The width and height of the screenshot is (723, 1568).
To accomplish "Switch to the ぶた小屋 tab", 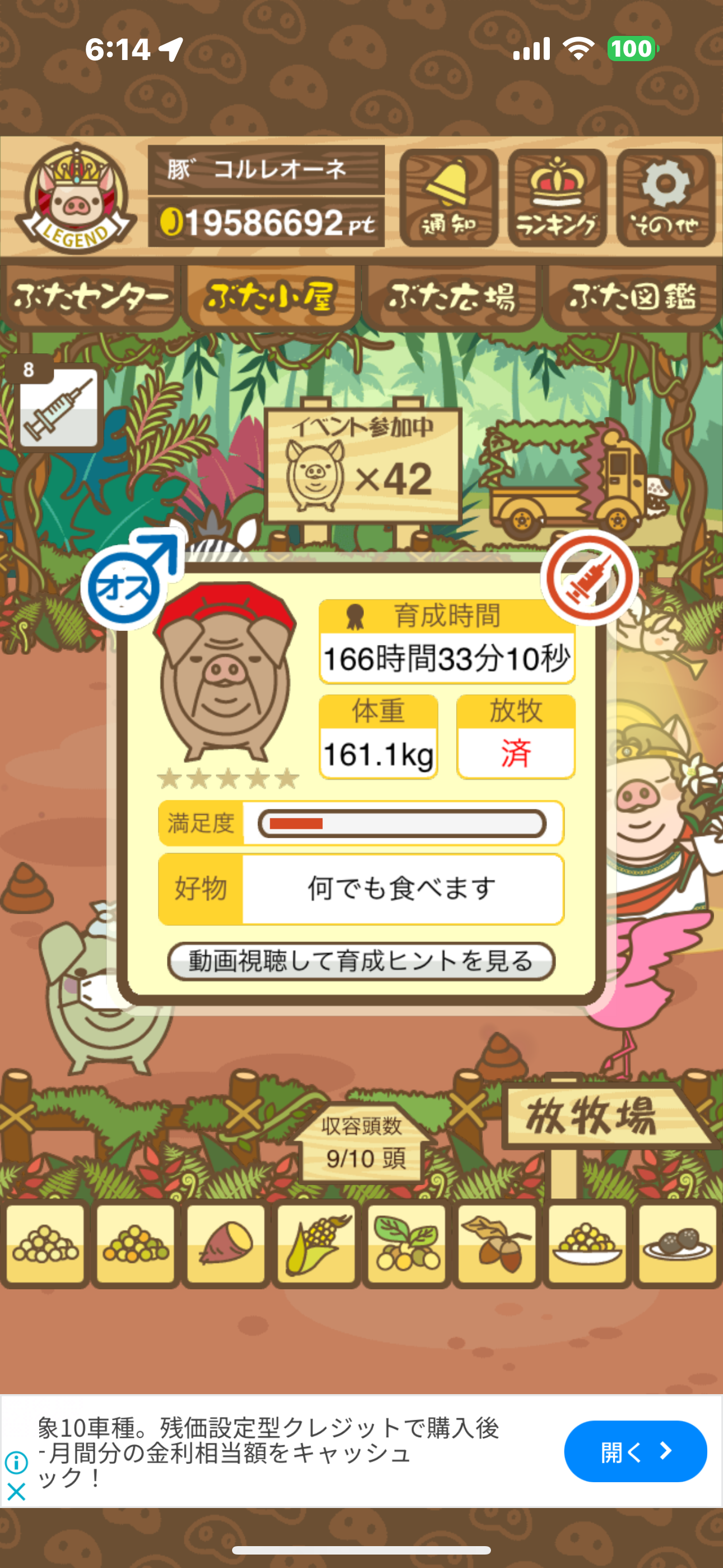I will pyautogui.click(x=271, y=298).
